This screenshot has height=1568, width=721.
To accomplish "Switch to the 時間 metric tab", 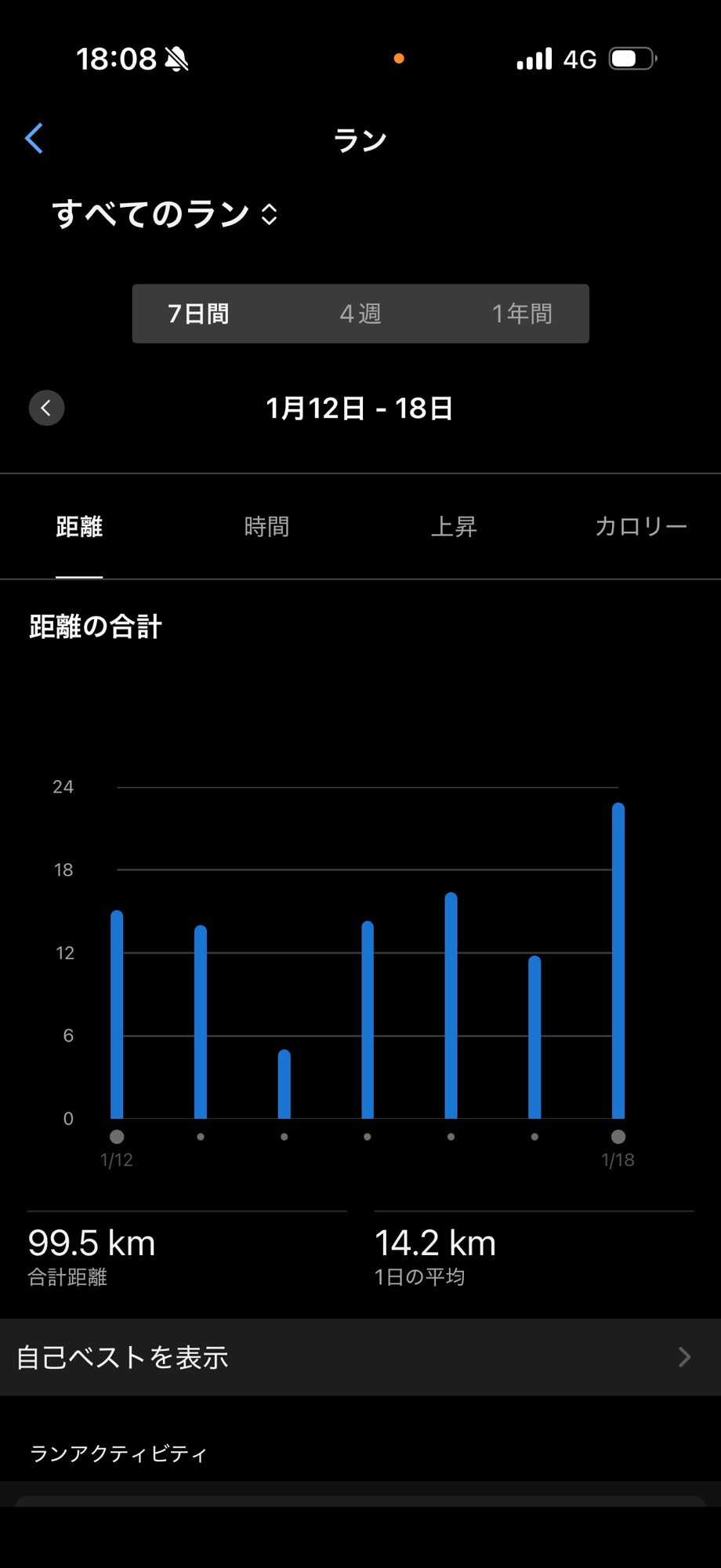I will coord(266,527).
